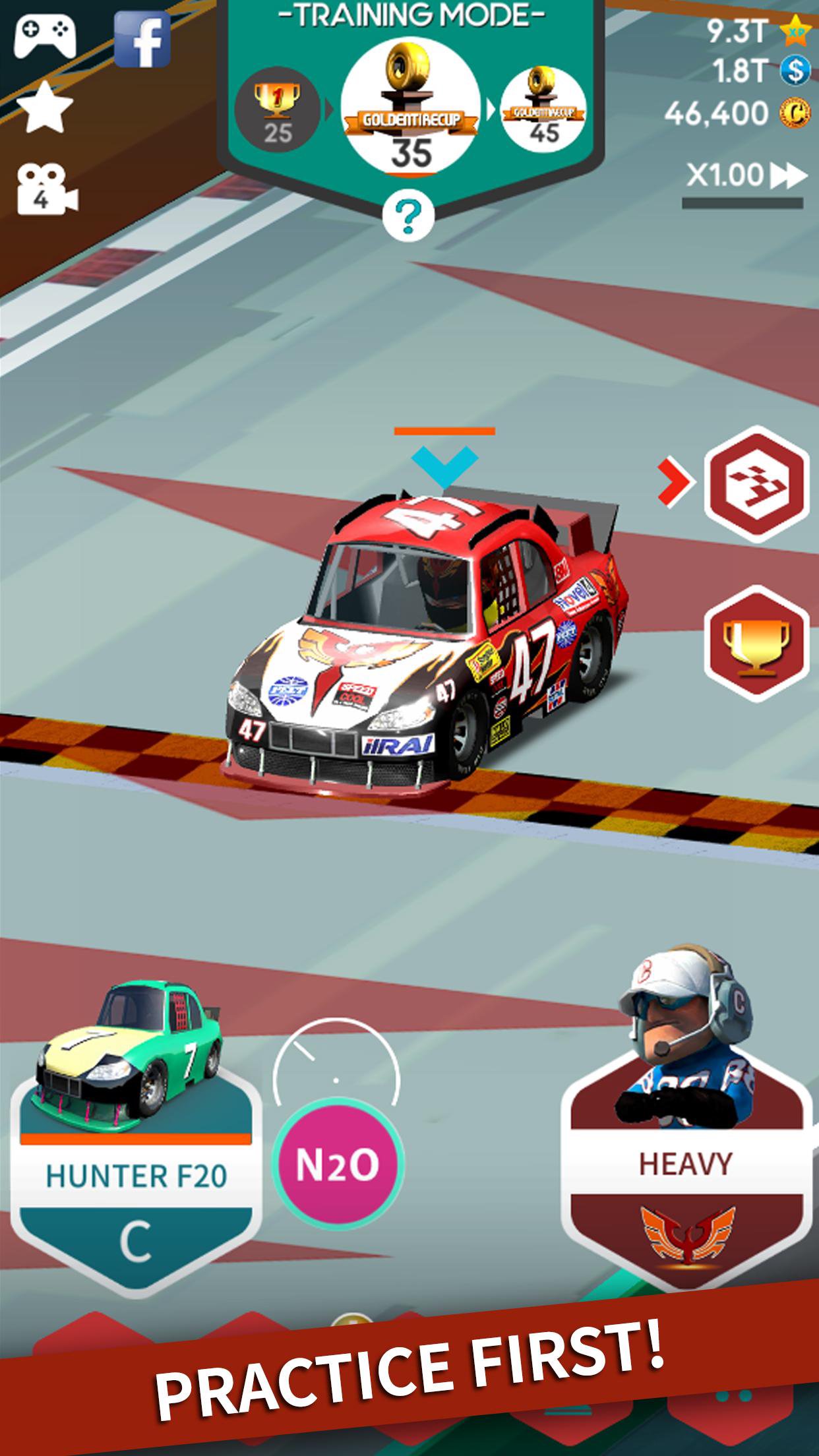Change the X1.00 game speed
This screenshot has width=819, height=1456.
(745, 176)
